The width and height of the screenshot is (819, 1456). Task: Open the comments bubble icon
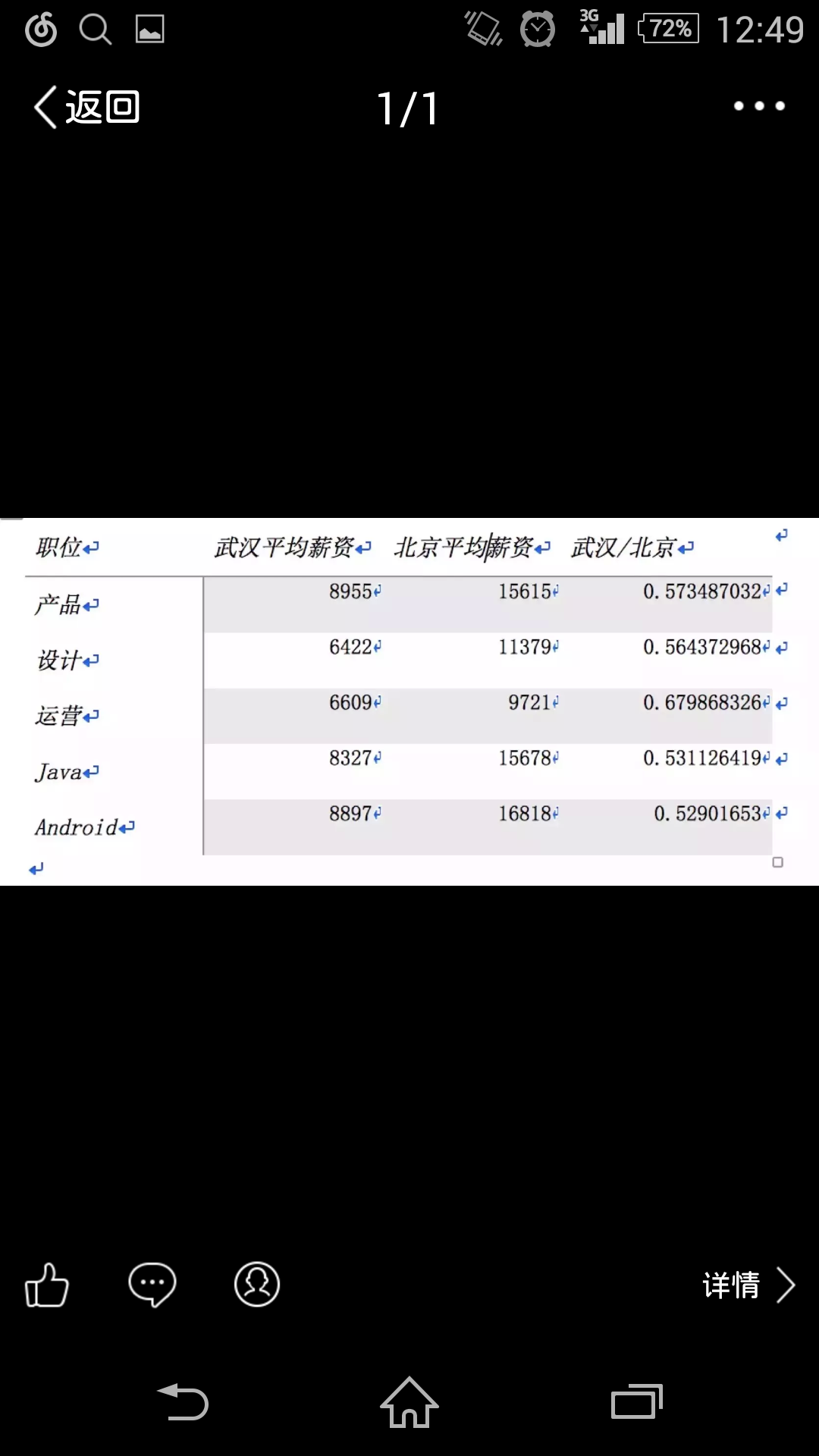(x=152, y=1285)
